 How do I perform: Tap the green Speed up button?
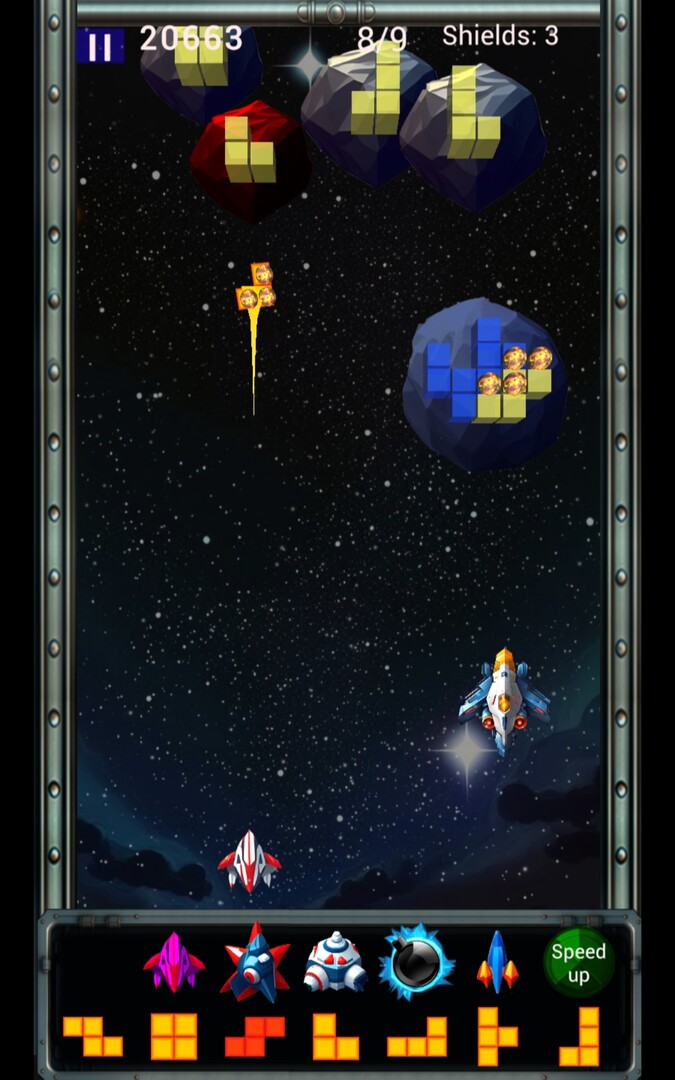[x=578, y=963]
